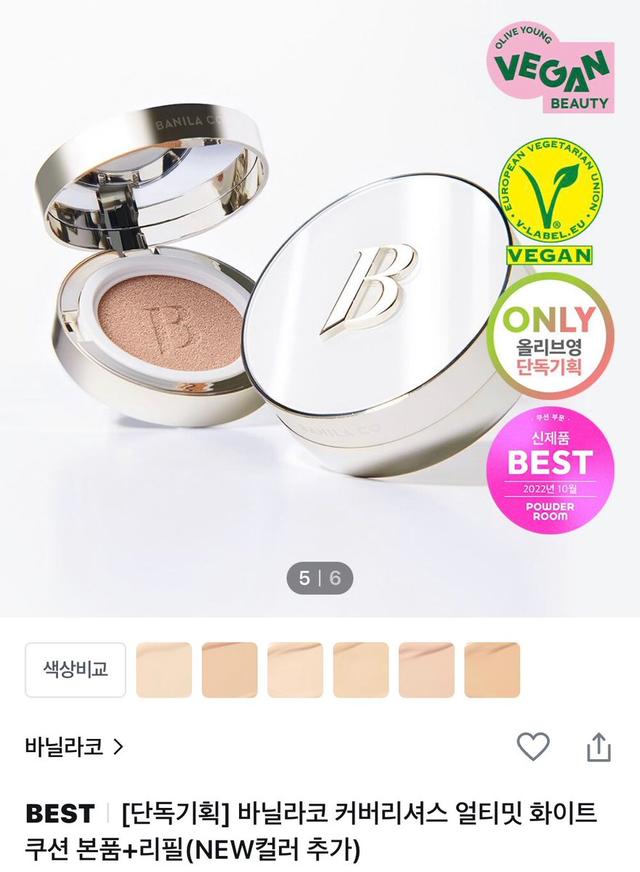Select the fourth color swatch

tap(361, 670)
